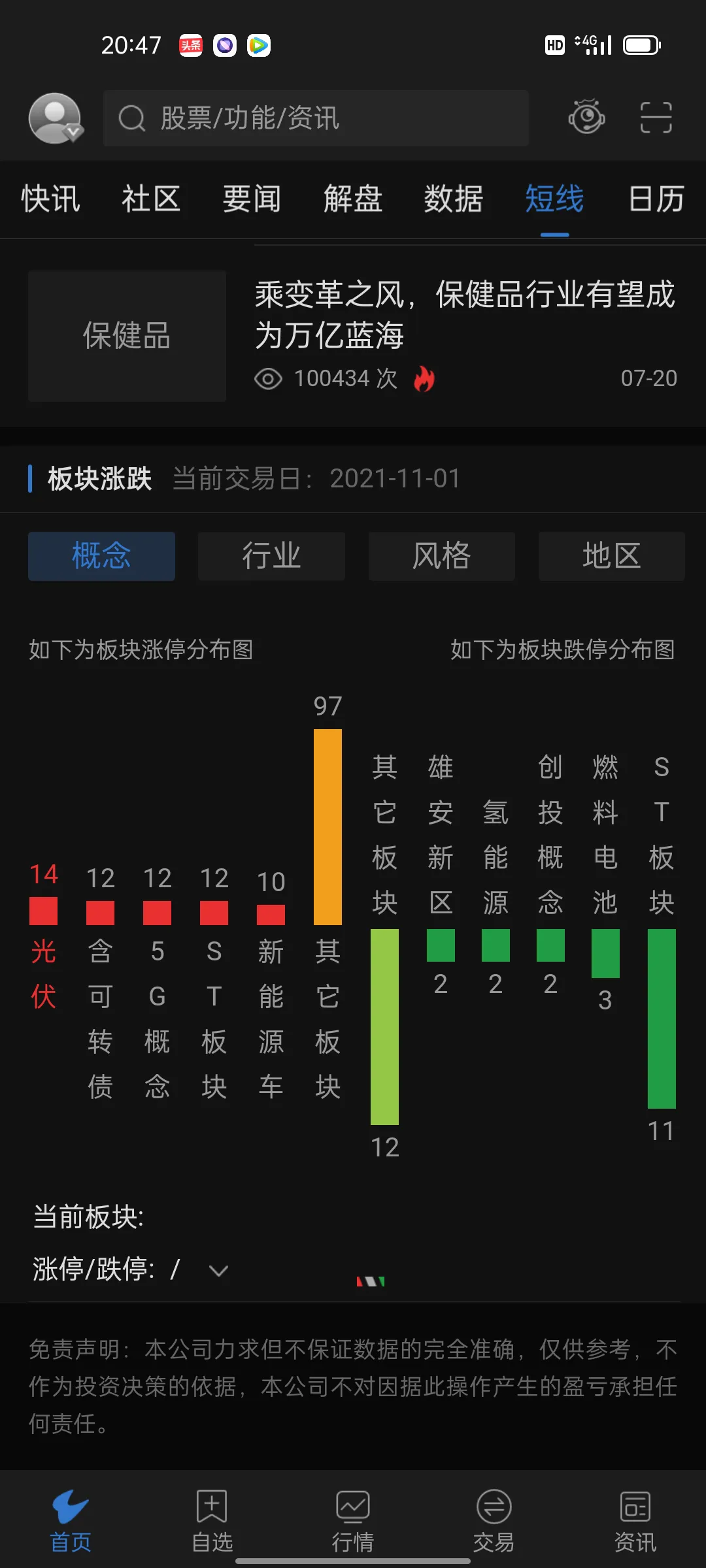
Task: Select the 行业 sector filter
Action: tap(271, 556)
